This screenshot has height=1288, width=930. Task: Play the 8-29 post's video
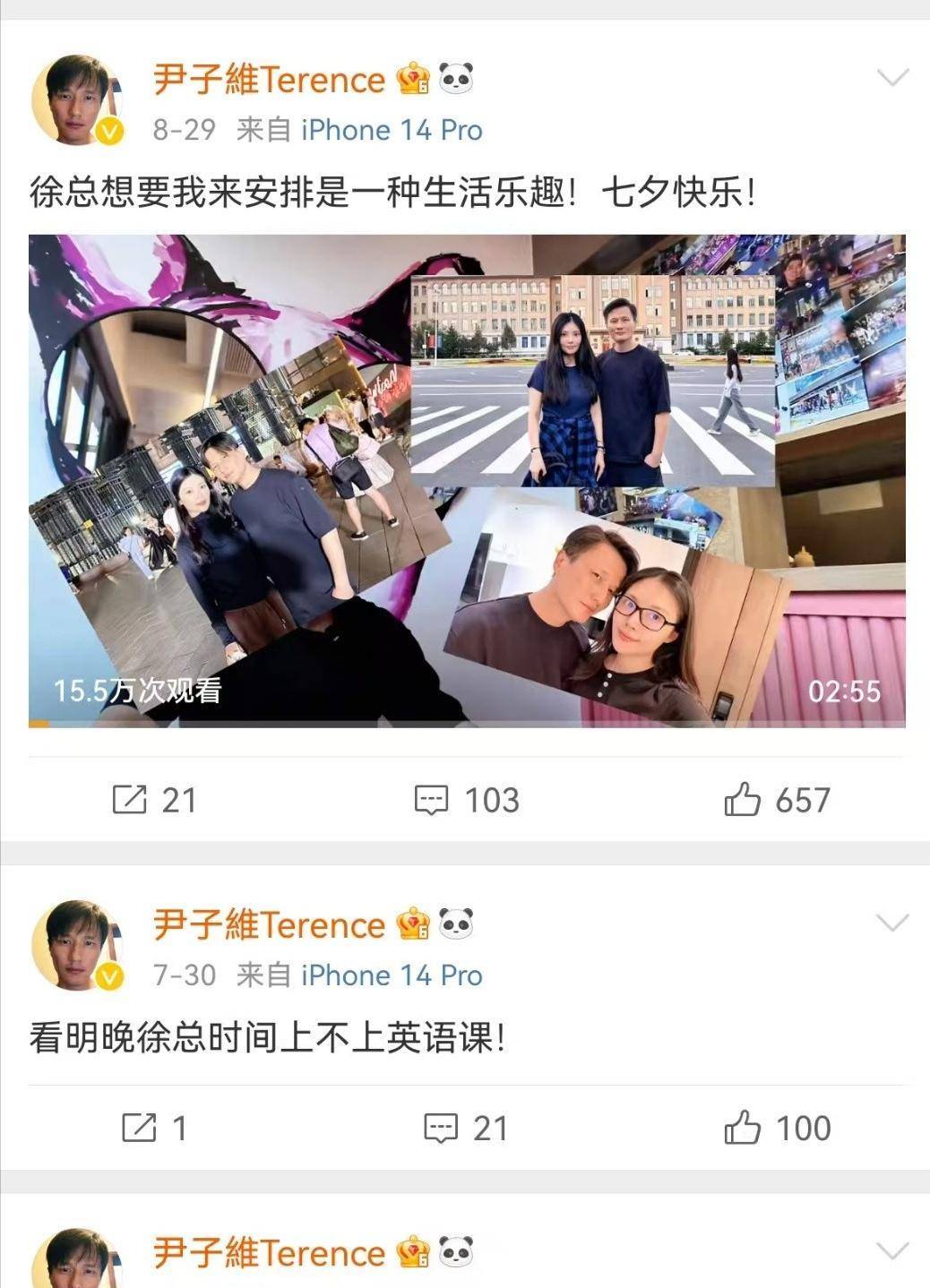tap(466, 481)
